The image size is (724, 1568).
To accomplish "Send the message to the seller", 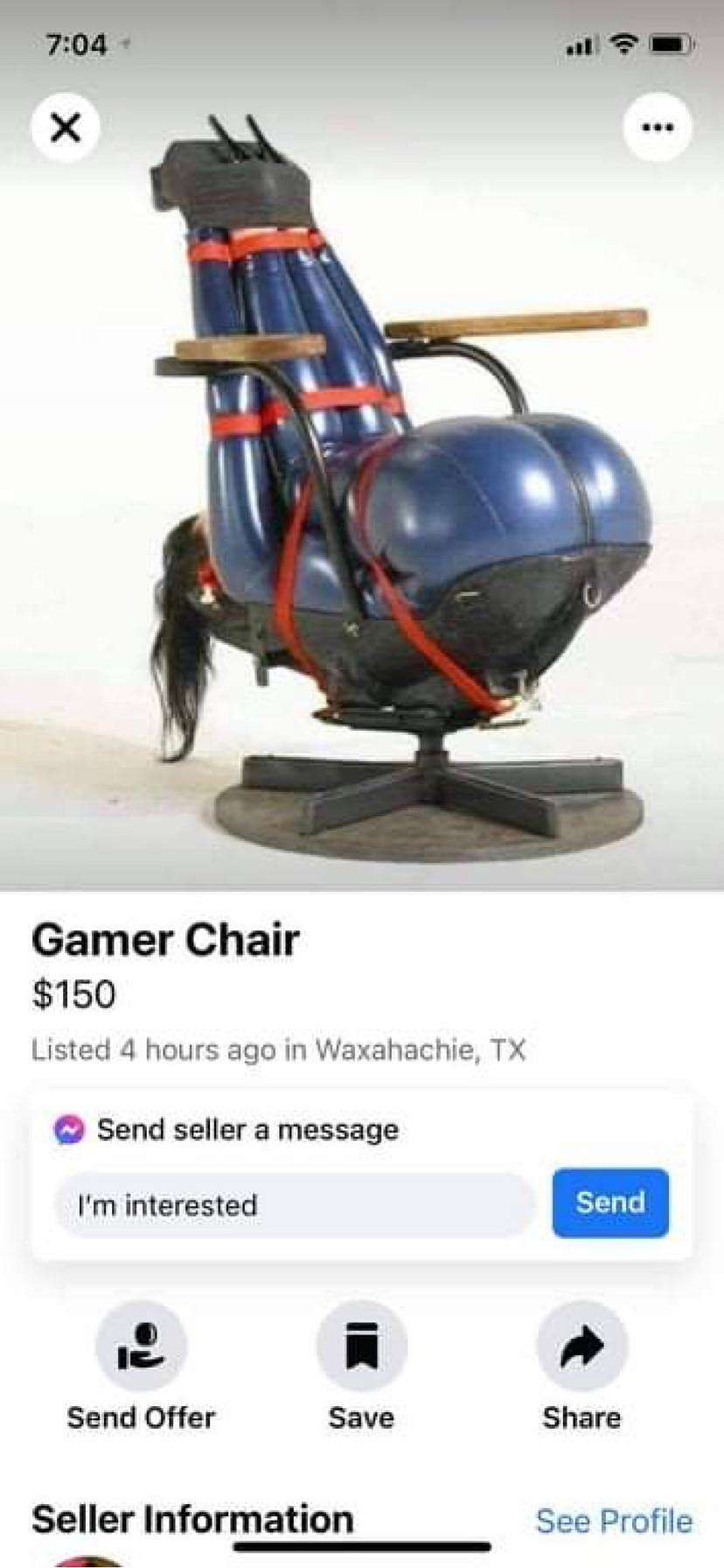I will (610, 1203).
